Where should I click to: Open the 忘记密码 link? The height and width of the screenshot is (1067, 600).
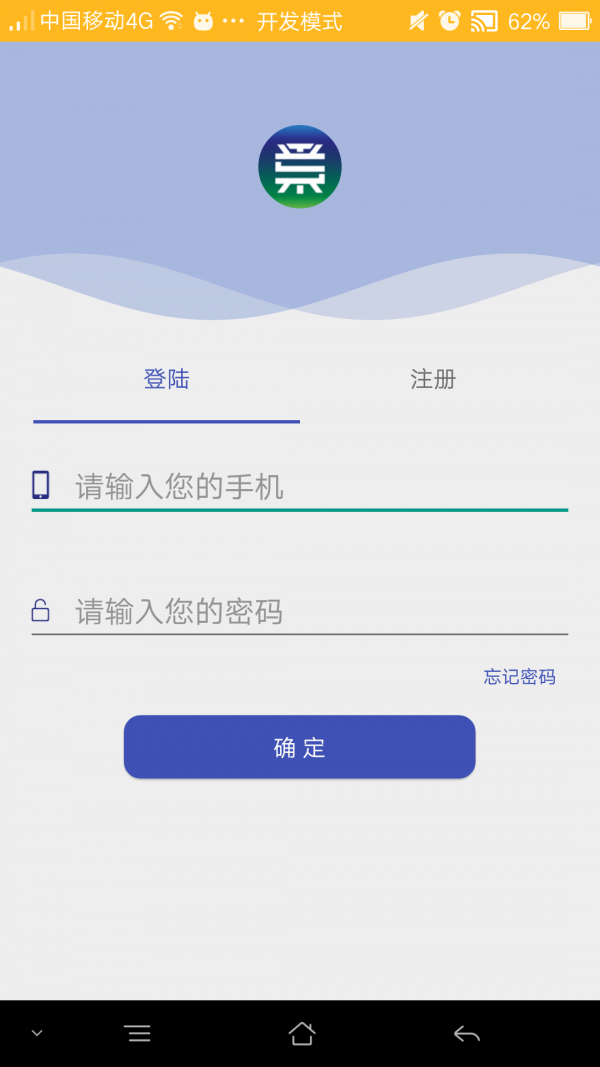[x=519, y=677]
